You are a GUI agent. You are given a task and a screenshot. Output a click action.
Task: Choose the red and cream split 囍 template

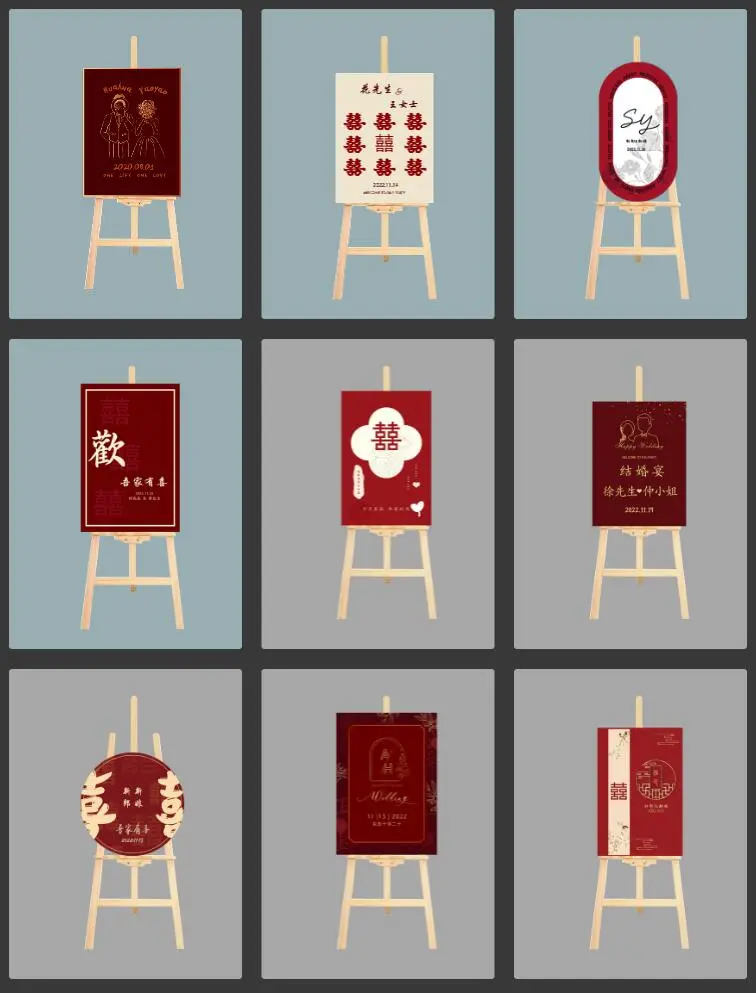tap(639, 791)
